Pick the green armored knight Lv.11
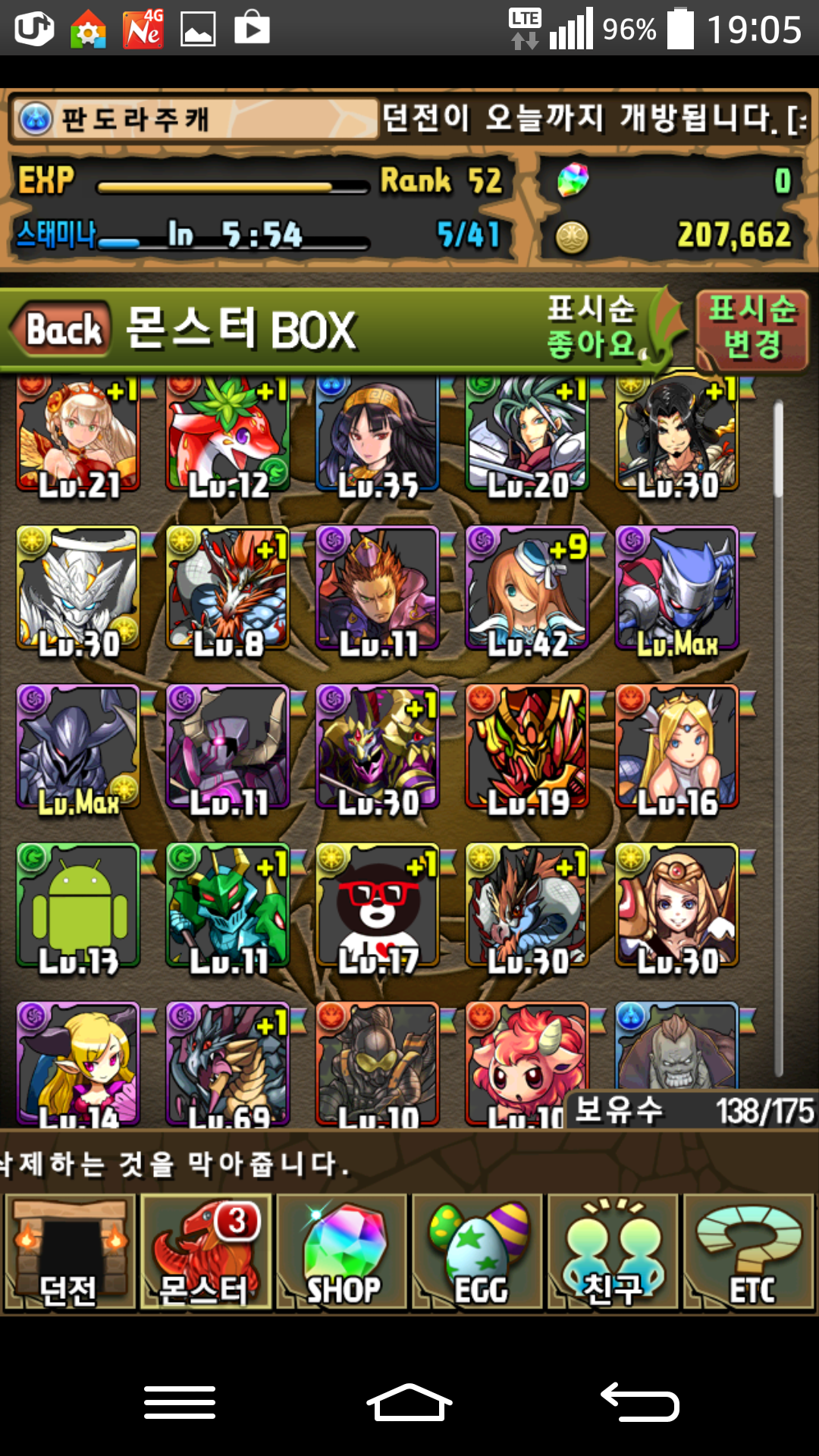This screenshot has height=1456, width=819. click(227, 906)
